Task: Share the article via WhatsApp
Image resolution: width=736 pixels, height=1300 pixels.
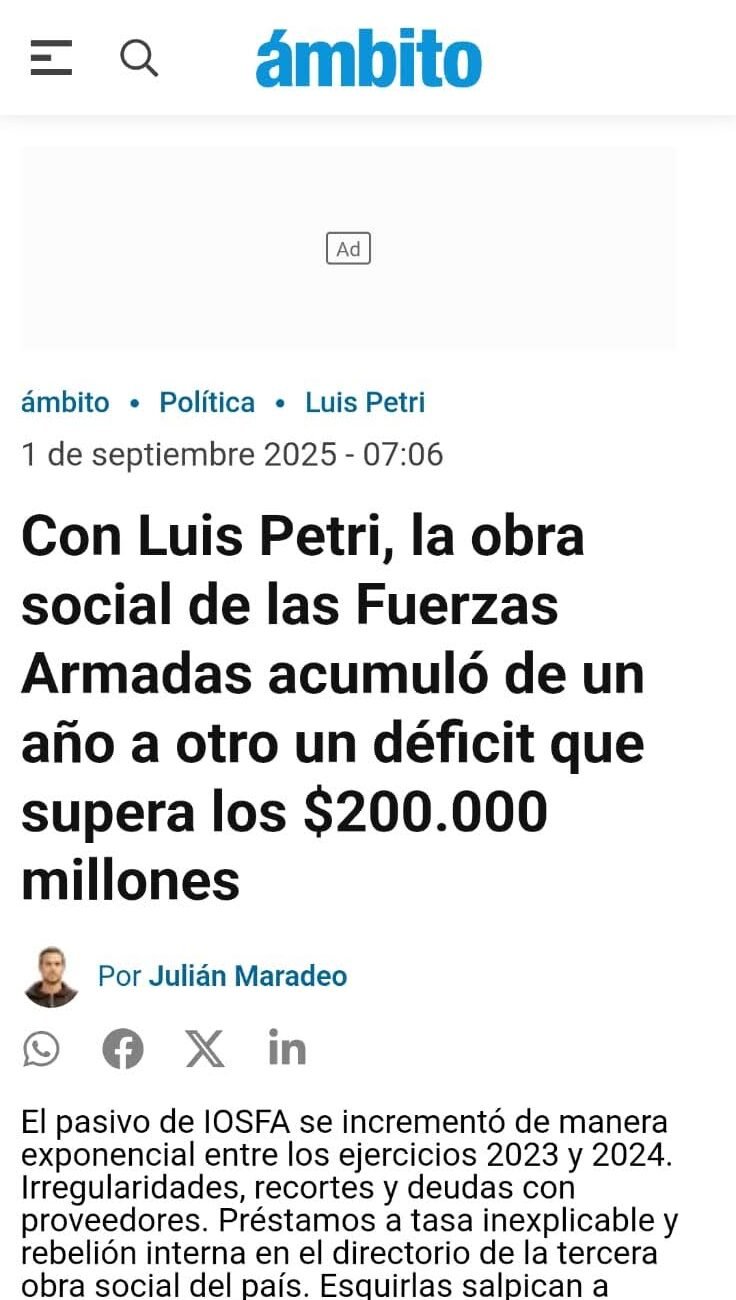Action: pos(41,1049)
